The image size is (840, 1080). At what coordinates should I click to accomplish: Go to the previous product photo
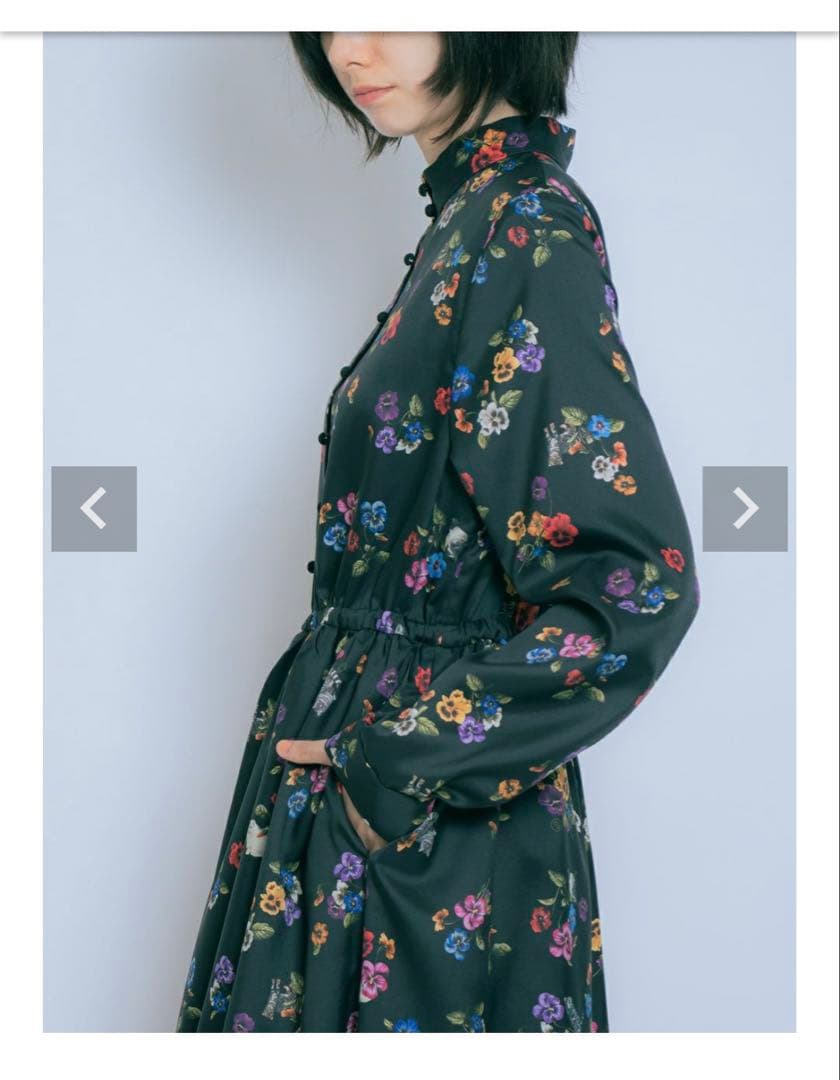click(94, 509)
